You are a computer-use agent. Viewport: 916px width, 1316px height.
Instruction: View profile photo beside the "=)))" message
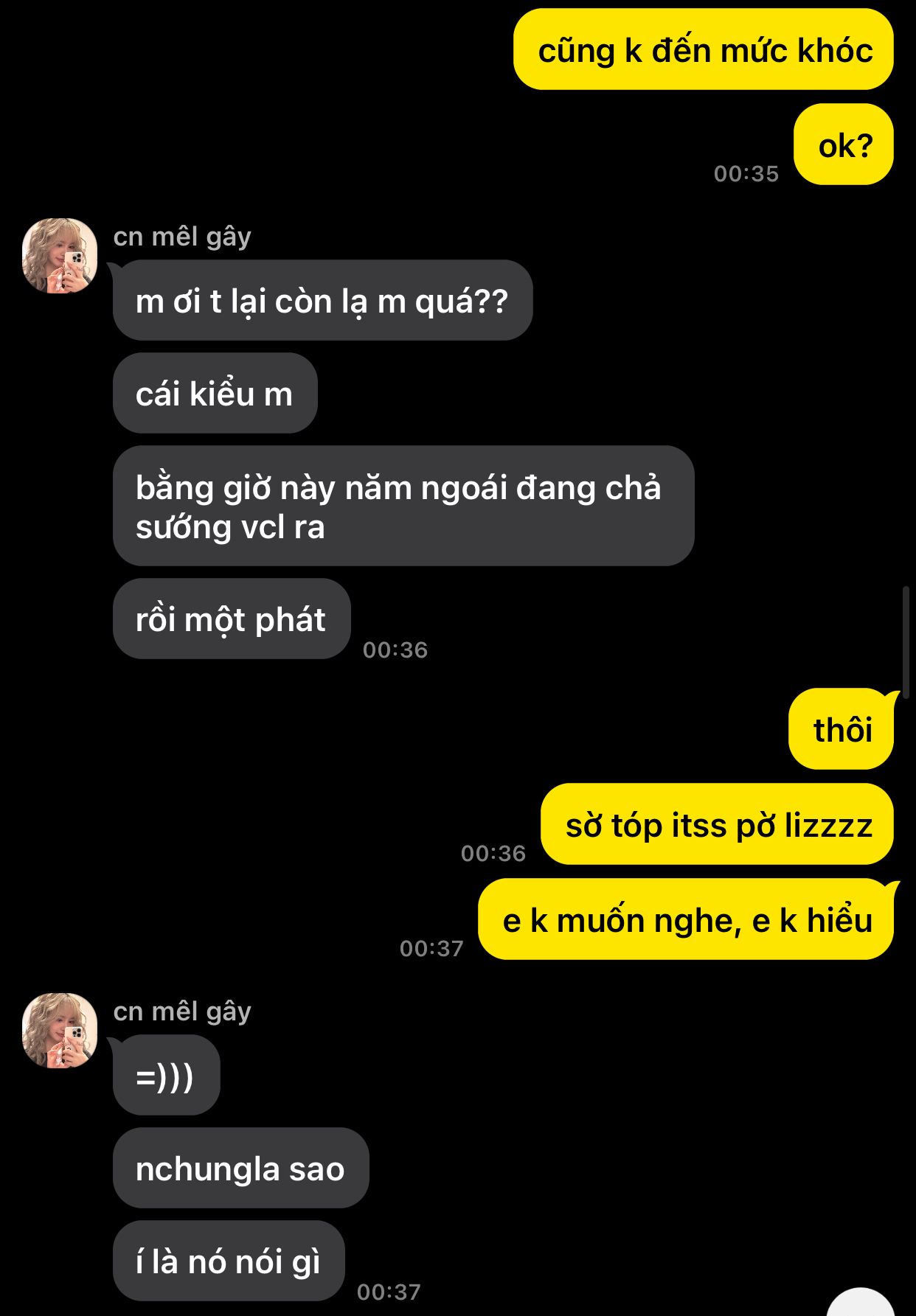(x=60, y=1030)
